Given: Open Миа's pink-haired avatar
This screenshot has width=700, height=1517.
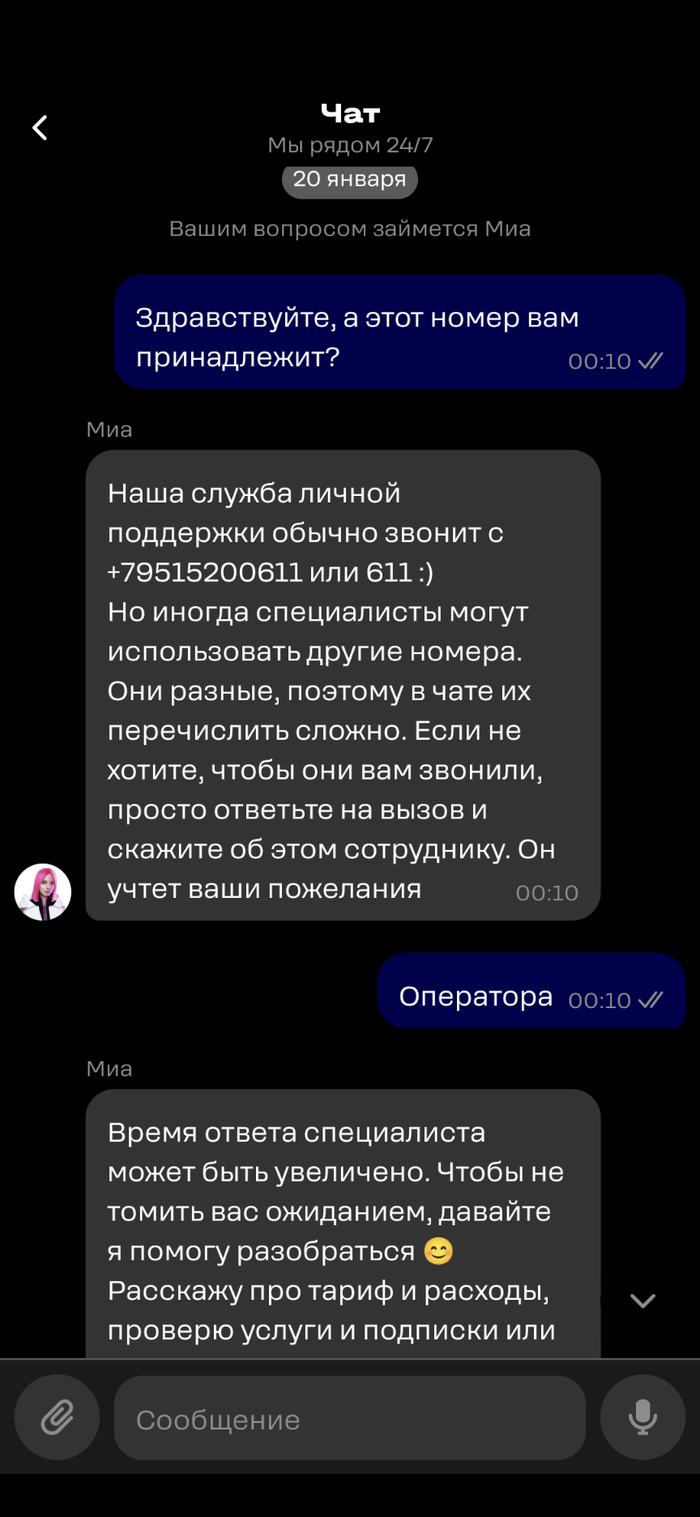Looking at the screenshot, I should [x=43, y=892].
